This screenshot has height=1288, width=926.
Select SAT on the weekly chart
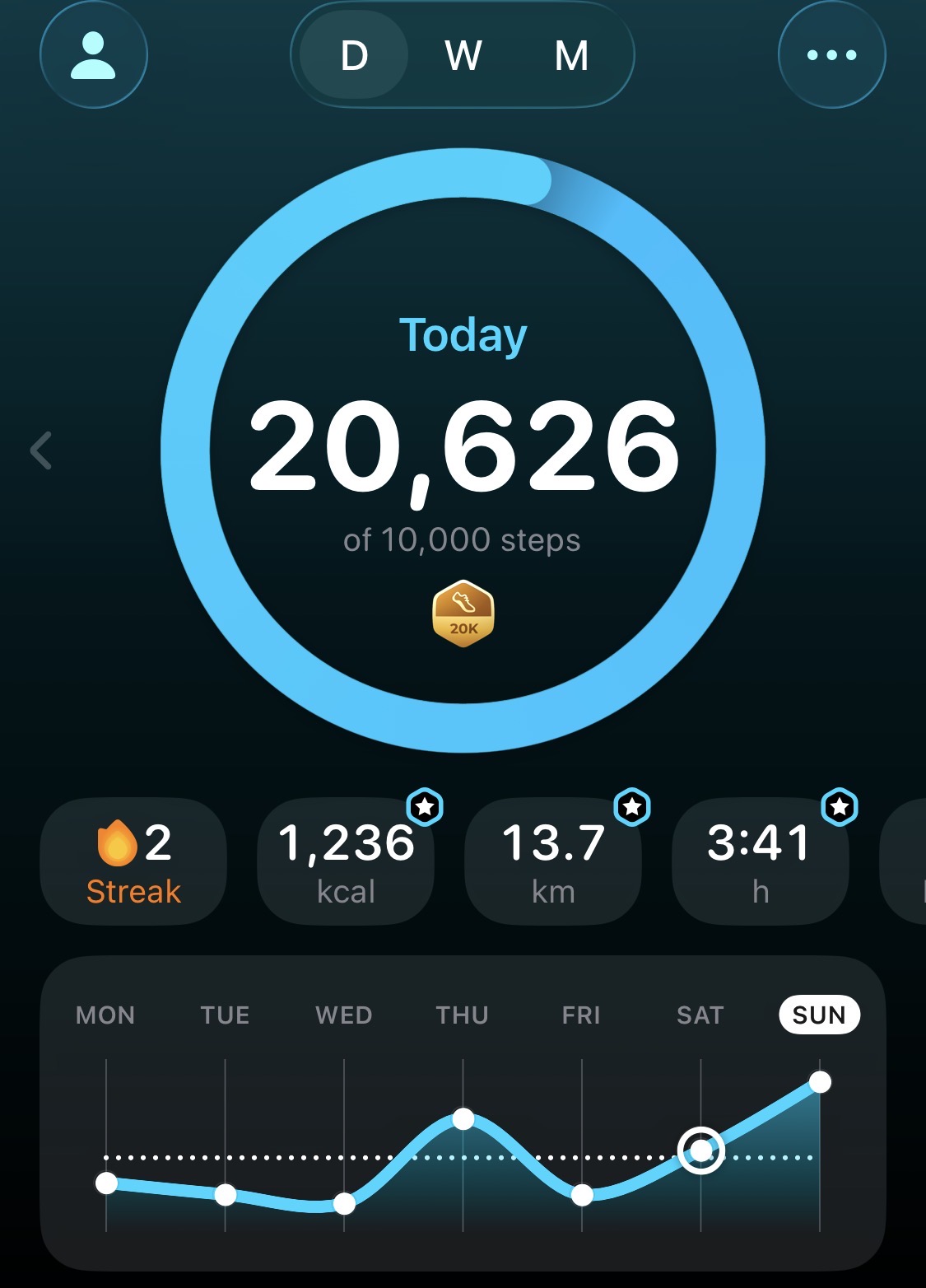pyautogui.click(x=700, y=1015)
